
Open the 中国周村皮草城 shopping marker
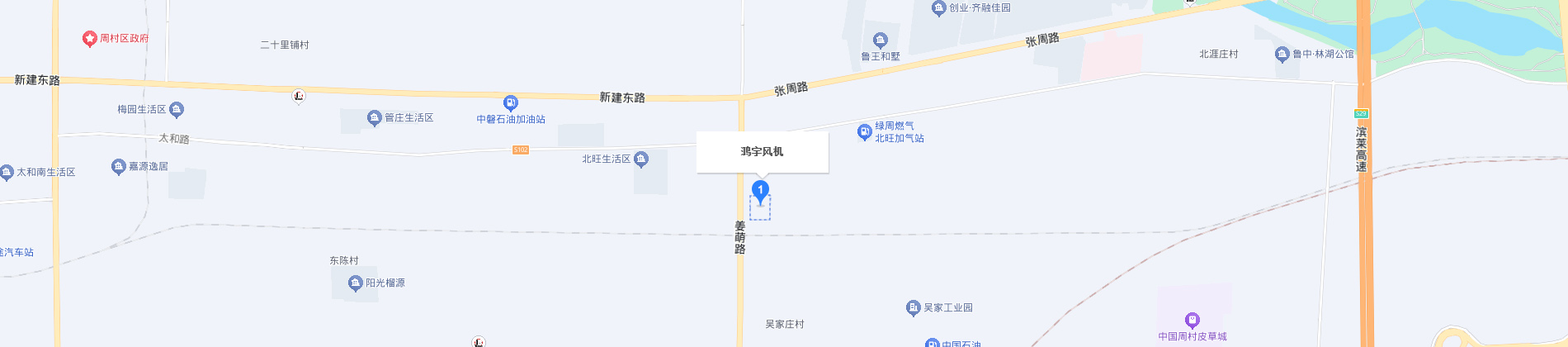pos(1192,320)
